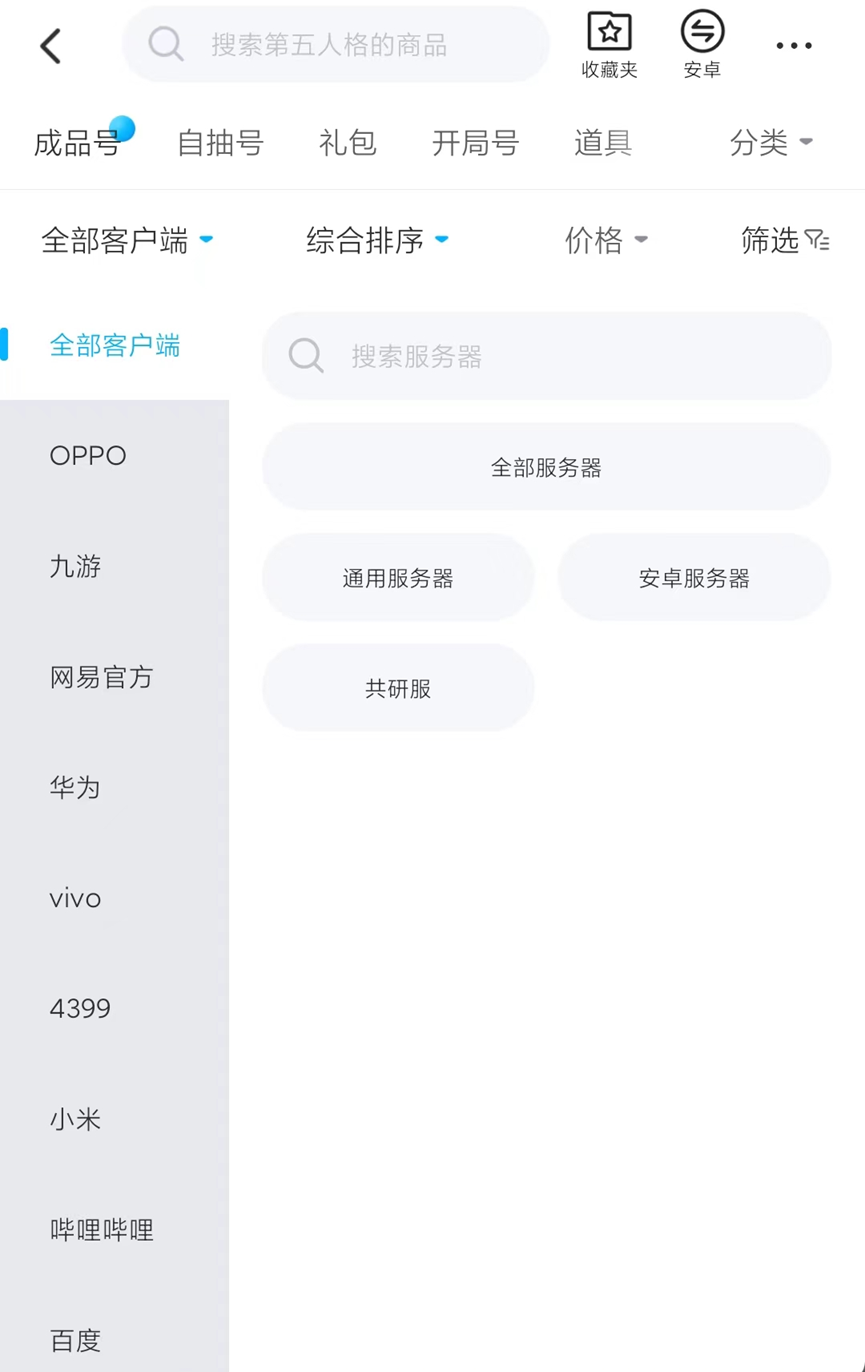Open the three-dot overflow menu
Screen dimensions: 865x1372
pyautogui.click(x=794, y=46)
